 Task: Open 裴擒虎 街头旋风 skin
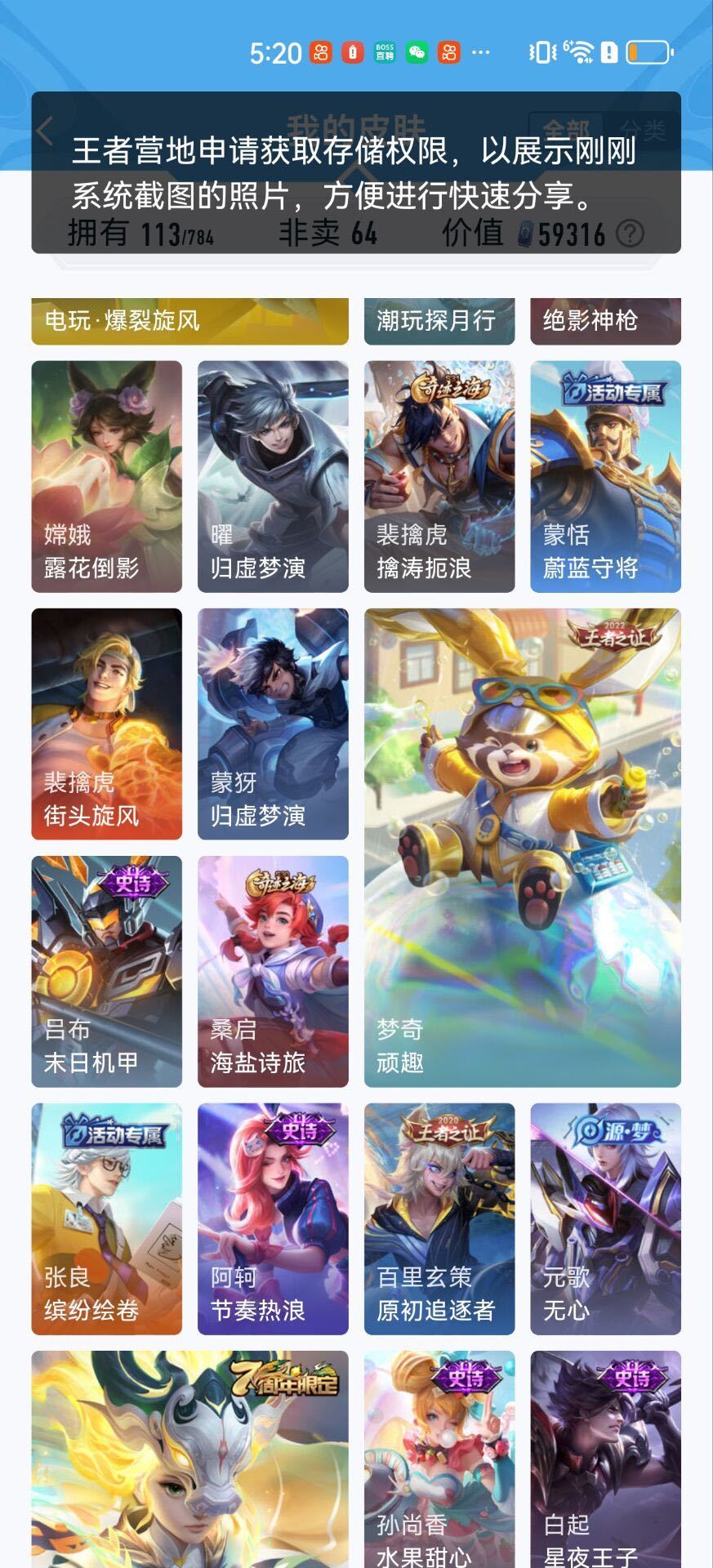(x=106, y=724)
